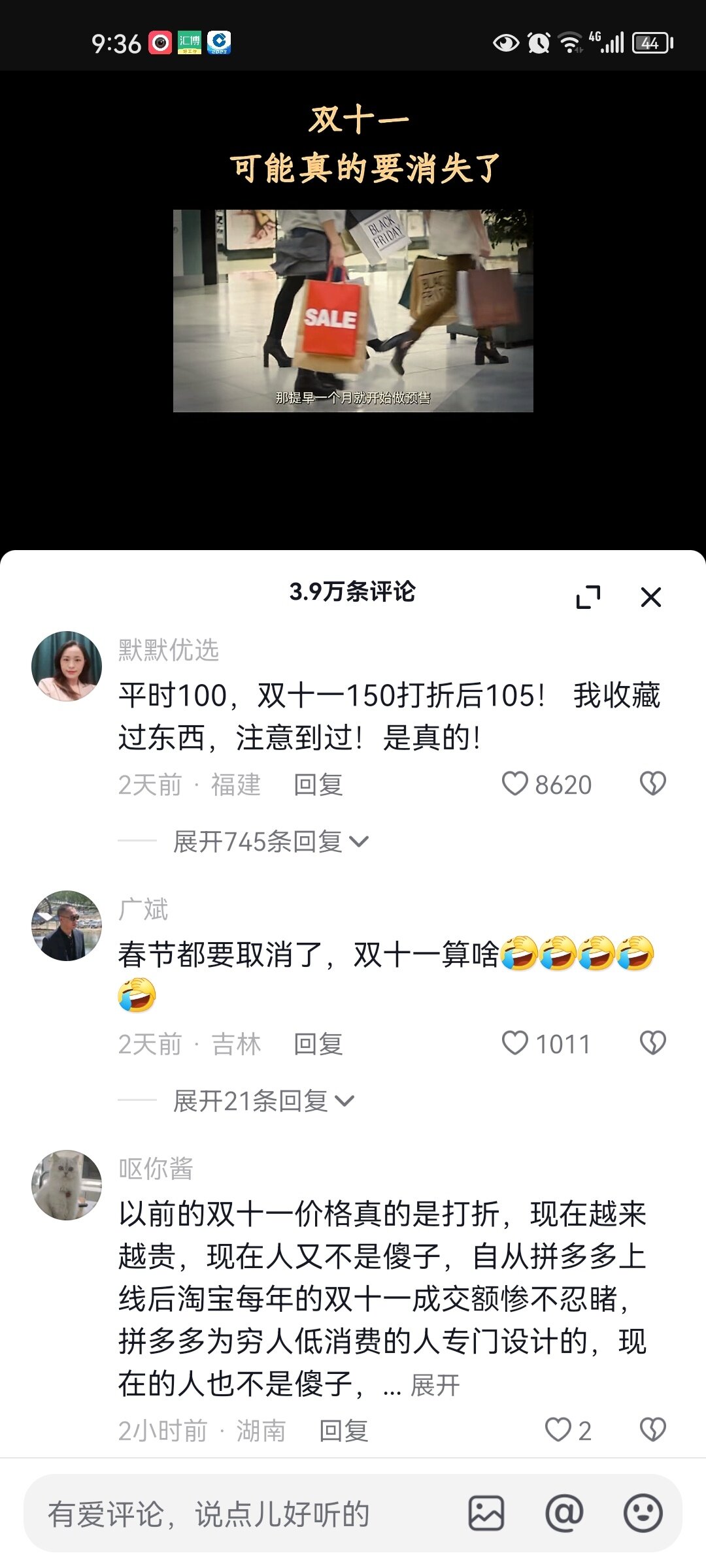Attach an image to comment
The image size is (706, 1568).
tap(486, 1513)
